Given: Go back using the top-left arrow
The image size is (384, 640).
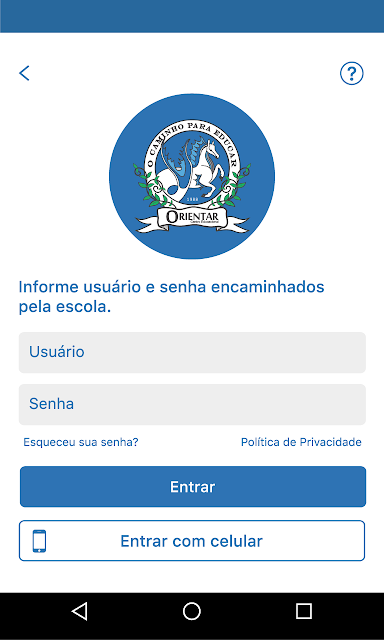Looking at the screenshot, I should coord(24,73).
